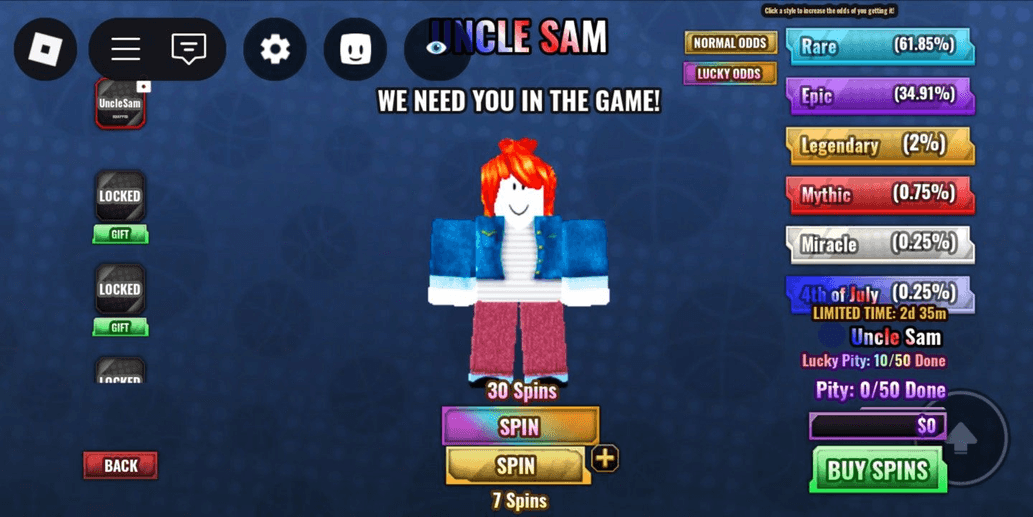This screenshot has height=517, width=1033.
Task: Go back with the Back button
Action: click(121, 465)
